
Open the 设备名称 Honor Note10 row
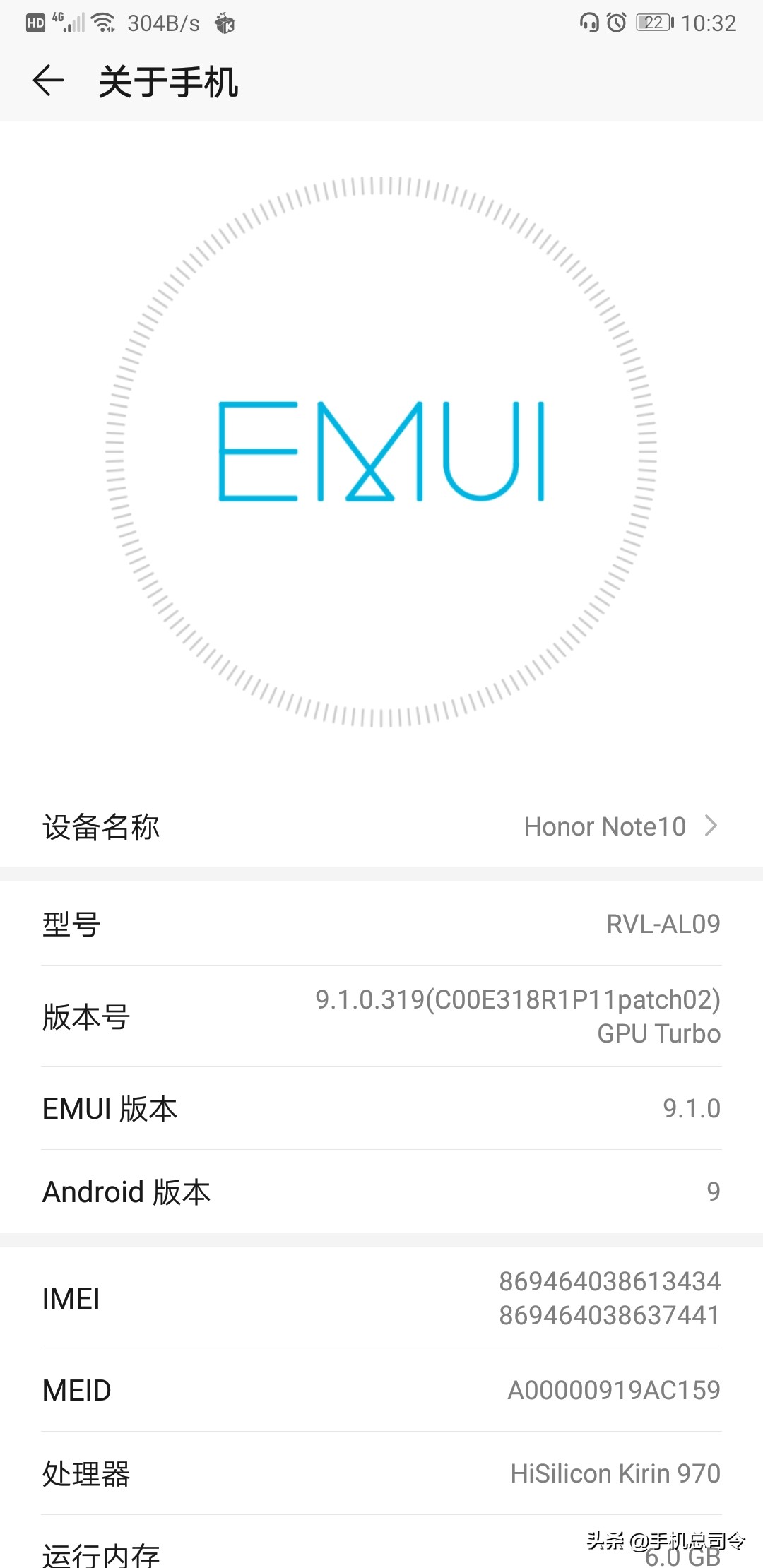(381, 826)
